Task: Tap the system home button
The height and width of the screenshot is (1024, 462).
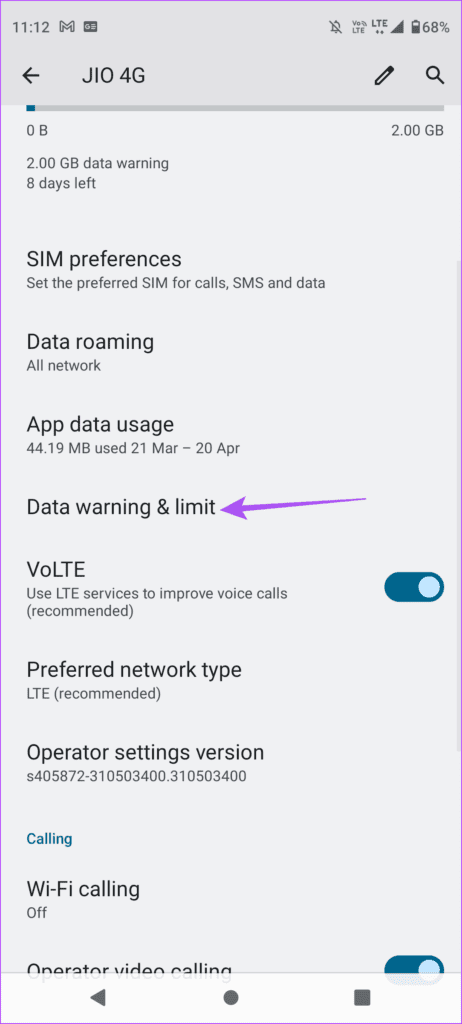Action: pos(231,997)
